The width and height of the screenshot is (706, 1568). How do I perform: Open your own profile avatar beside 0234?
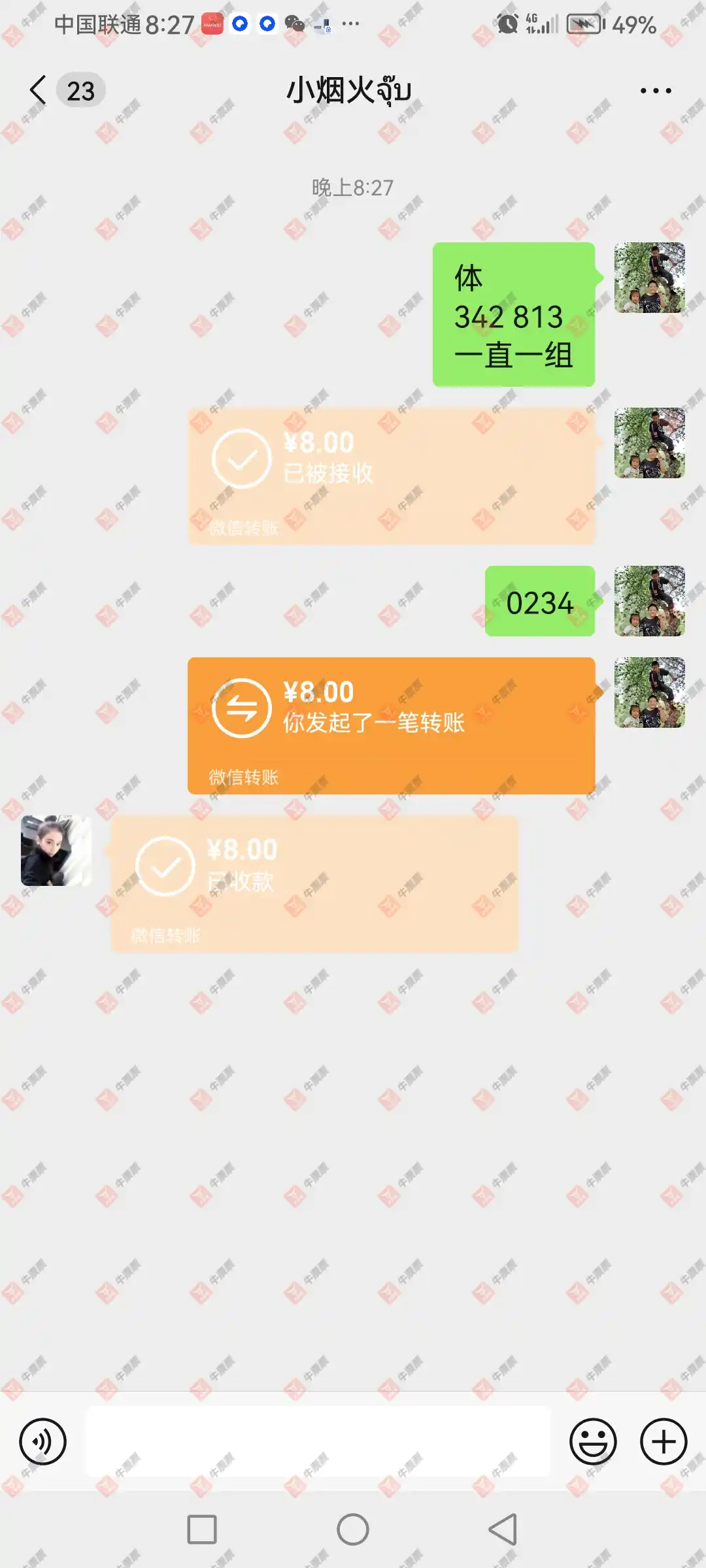tap(649, 602)
